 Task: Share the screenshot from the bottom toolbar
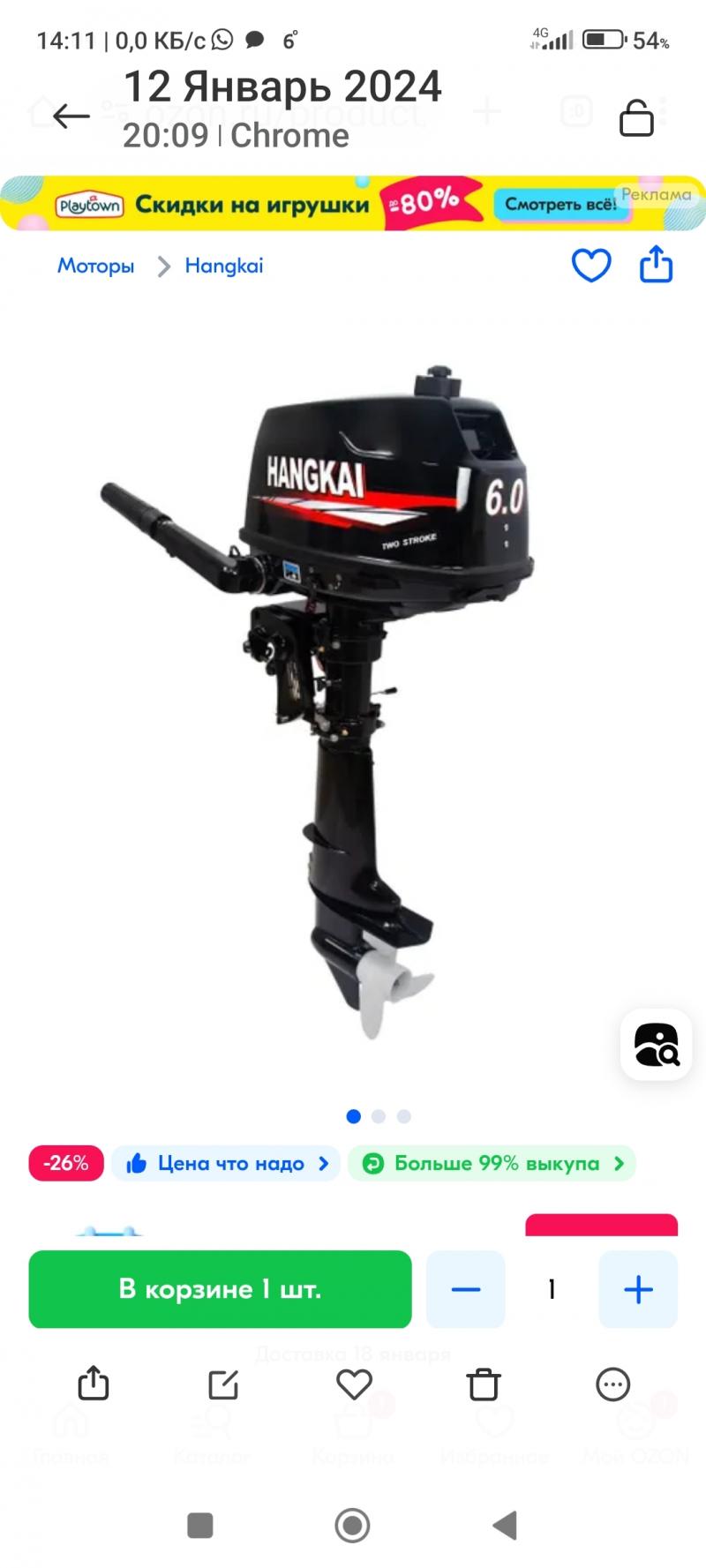pos(94,1384)
